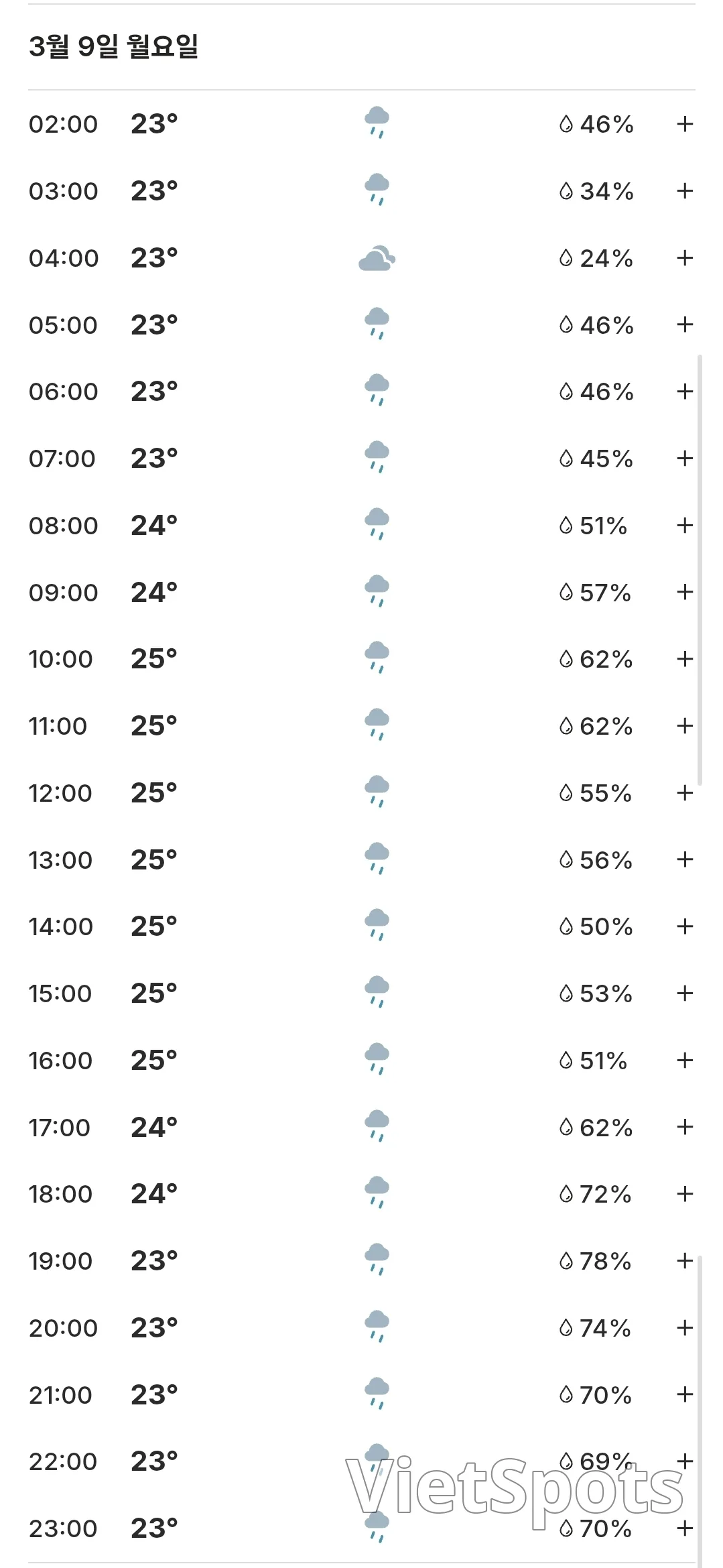Viewport: 723px width, 1568px height.
Task: Open details for the 11:00 hour
Action: pyautogui.click(x=684, y=726)
